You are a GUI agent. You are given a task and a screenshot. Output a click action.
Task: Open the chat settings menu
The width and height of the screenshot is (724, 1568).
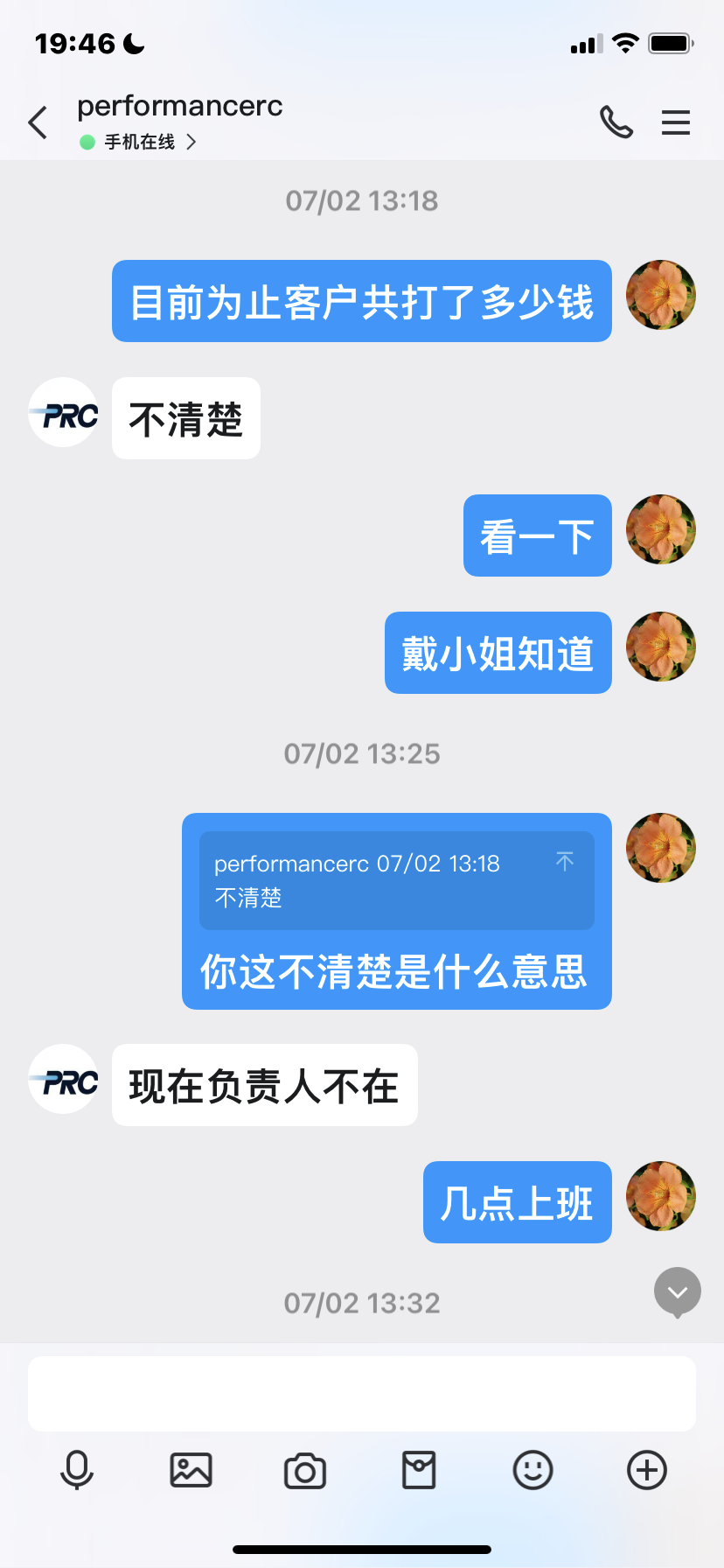(x=675, y=122)
